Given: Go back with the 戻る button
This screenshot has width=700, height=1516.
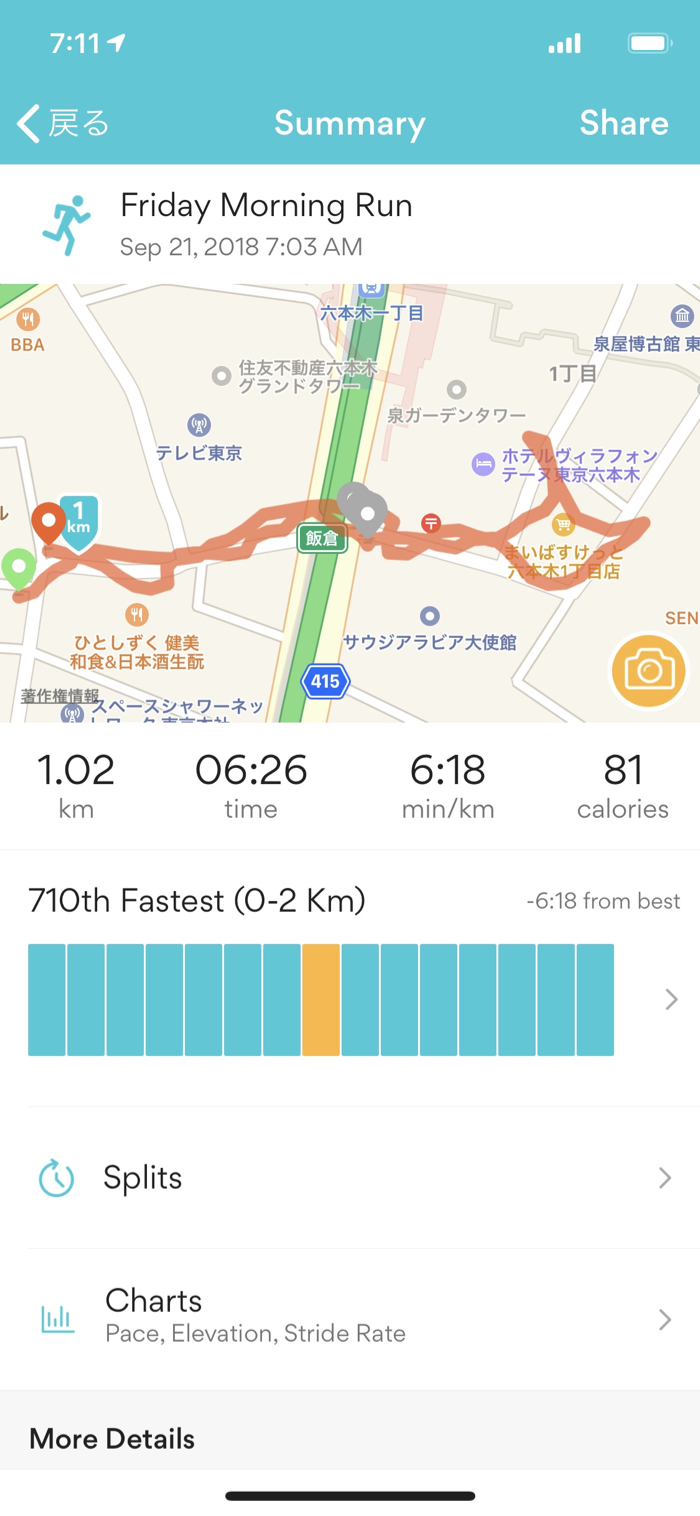Looking at the screenshot, I should pos(64,124).
